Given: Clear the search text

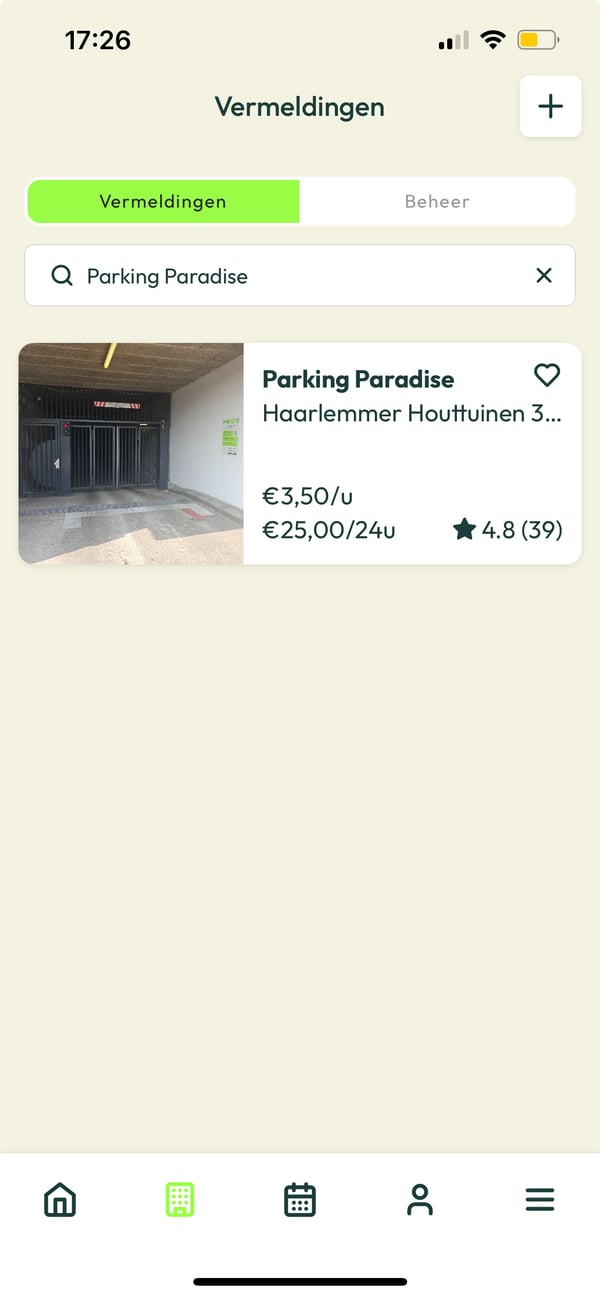Looking at the screenshot, I should [x=544, y=276].
